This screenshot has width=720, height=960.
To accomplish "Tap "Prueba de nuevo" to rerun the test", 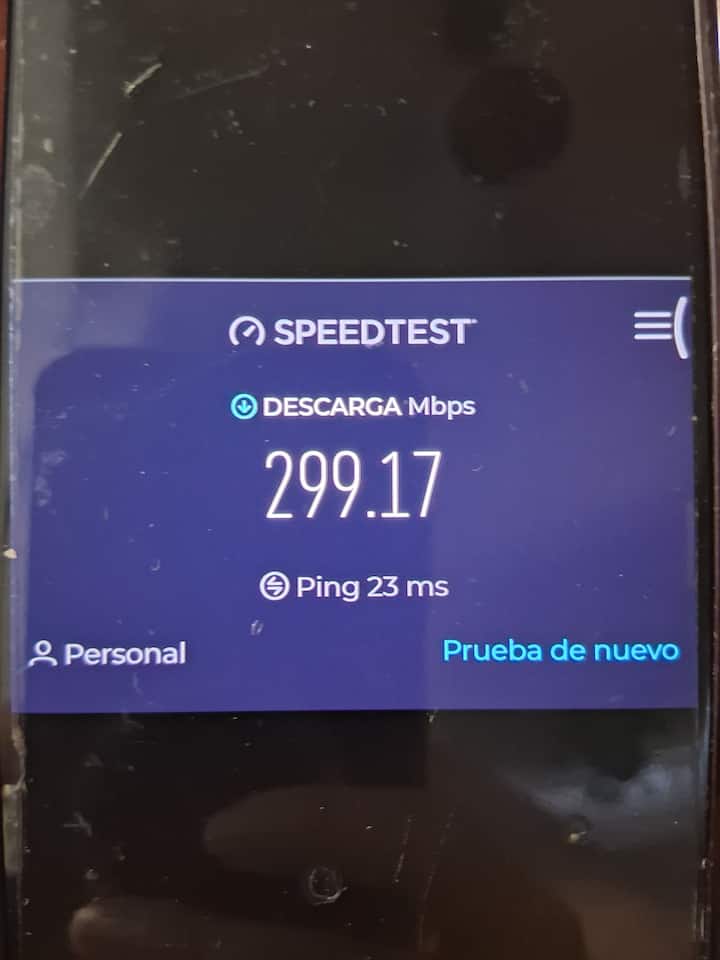I will tap(560, 651).
